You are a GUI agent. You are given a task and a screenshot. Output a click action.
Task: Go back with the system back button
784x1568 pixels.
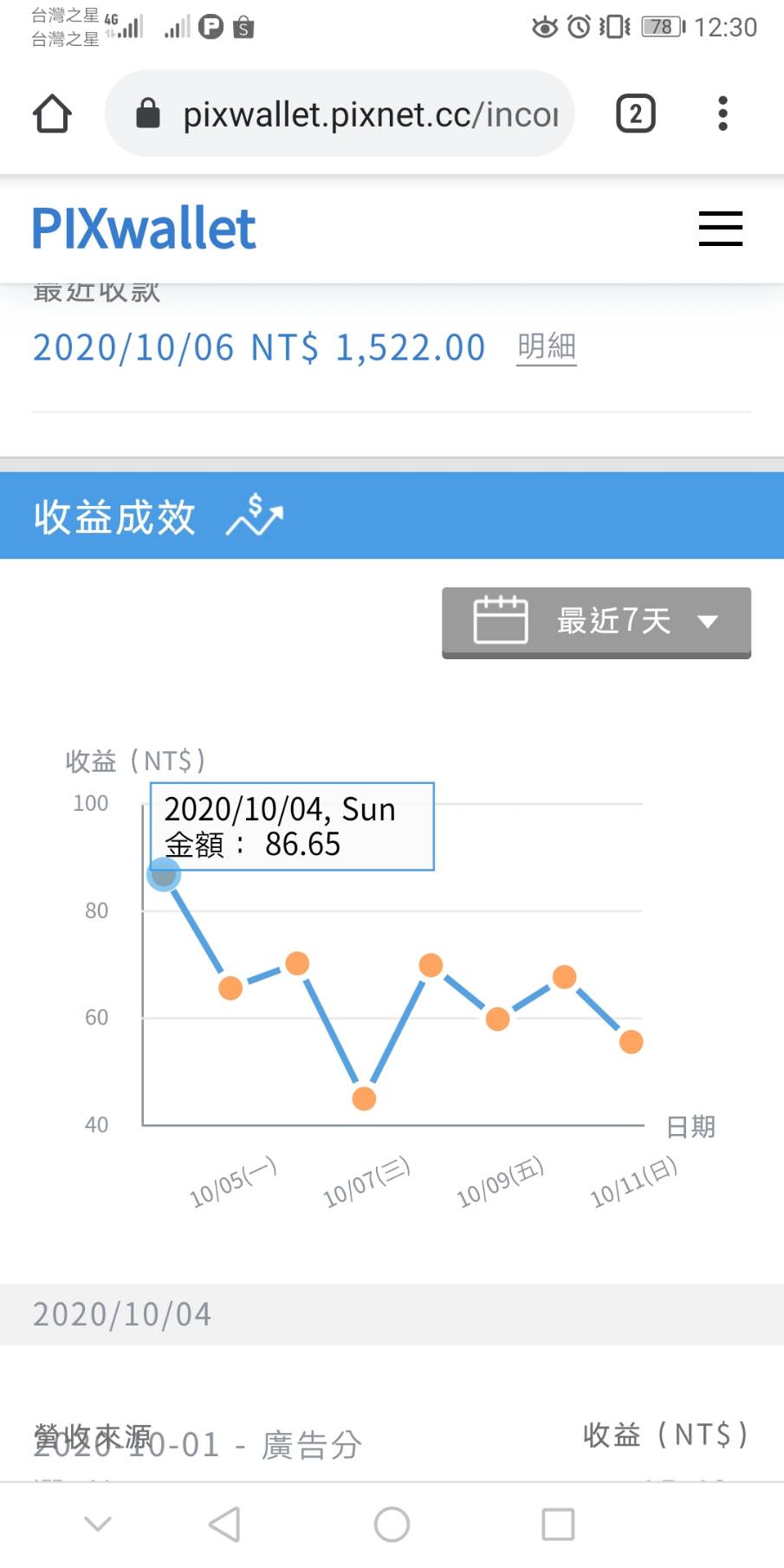pyautogui.click(x=224, y=1524)
